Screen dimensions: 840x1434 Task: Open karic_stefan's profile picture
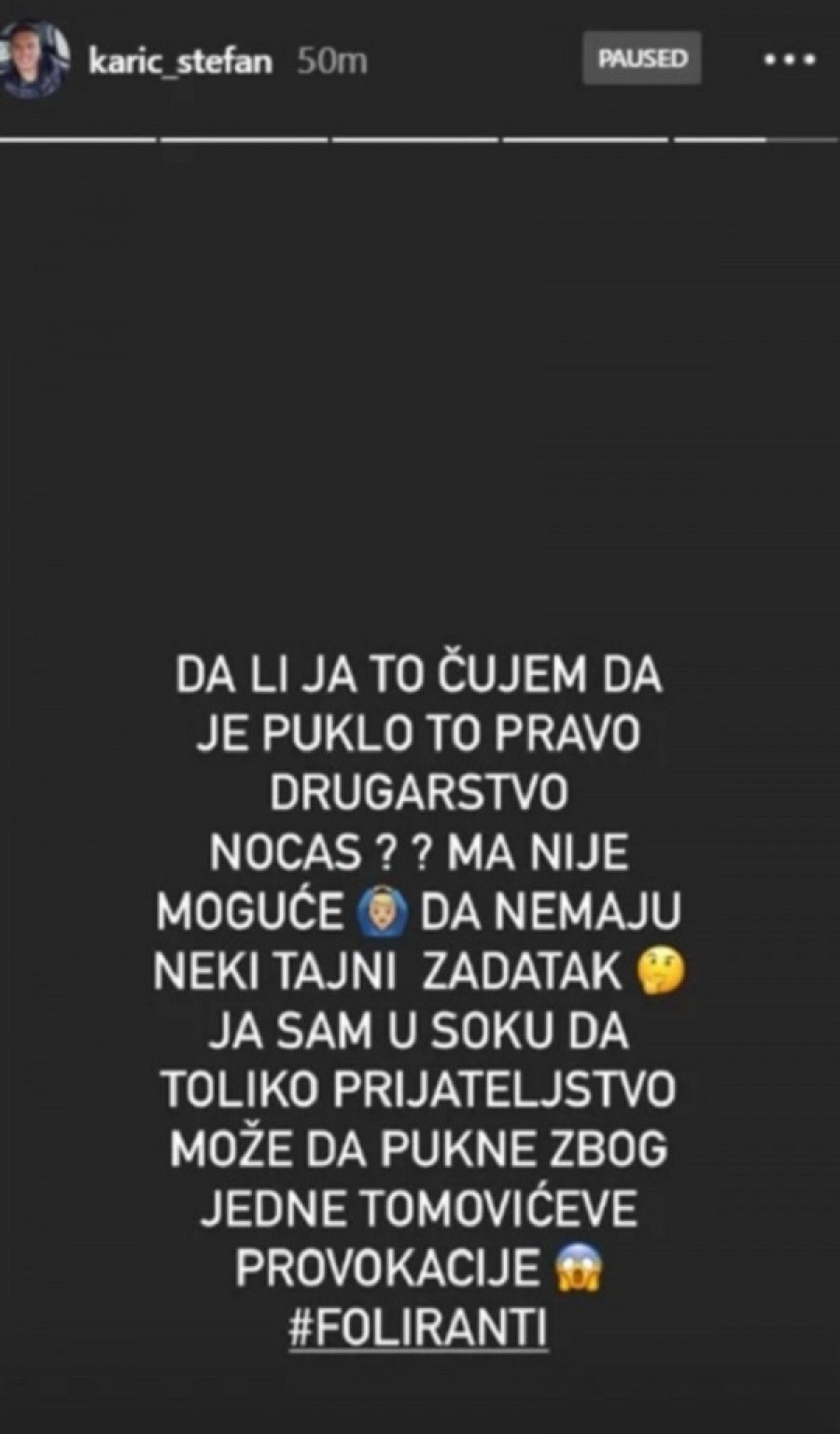pos(34,59)
